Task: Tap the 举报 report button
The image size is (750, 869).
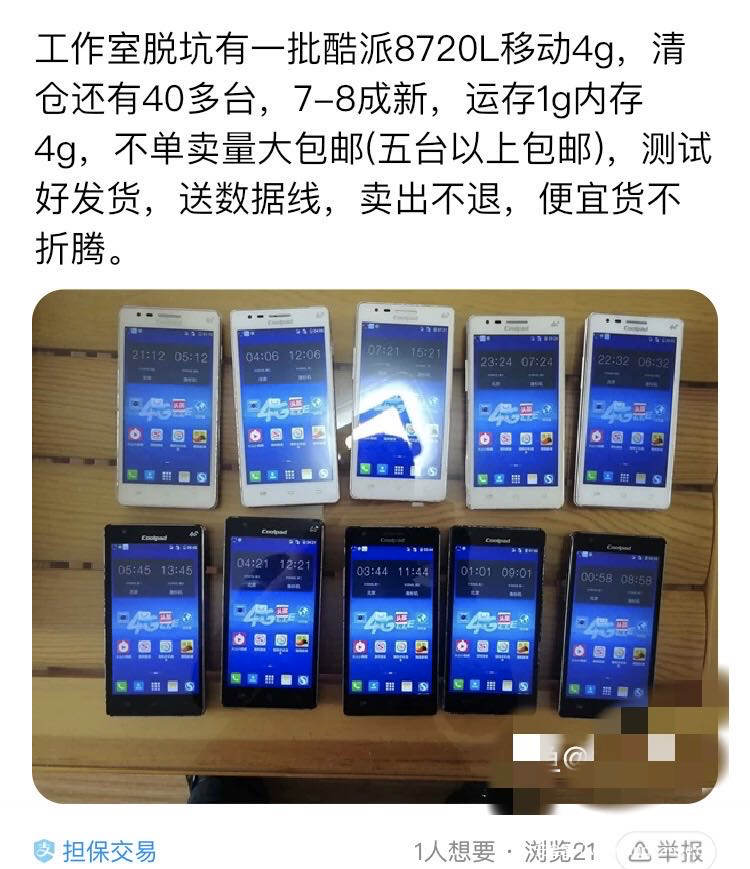Action: [665, 851]
